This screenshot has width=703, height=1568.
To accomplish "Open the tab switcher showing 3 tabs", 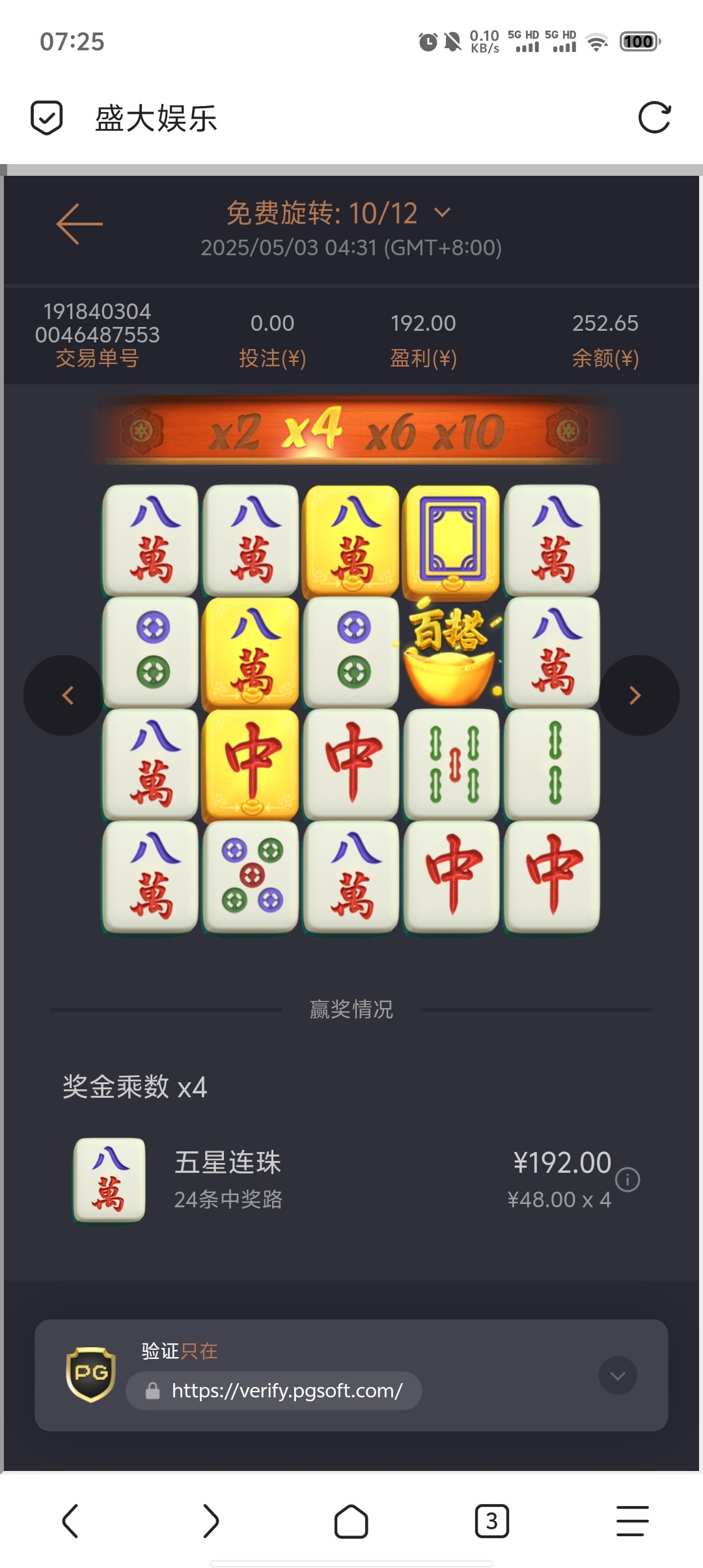I will pyautogui.click(x=491, y=1521).
